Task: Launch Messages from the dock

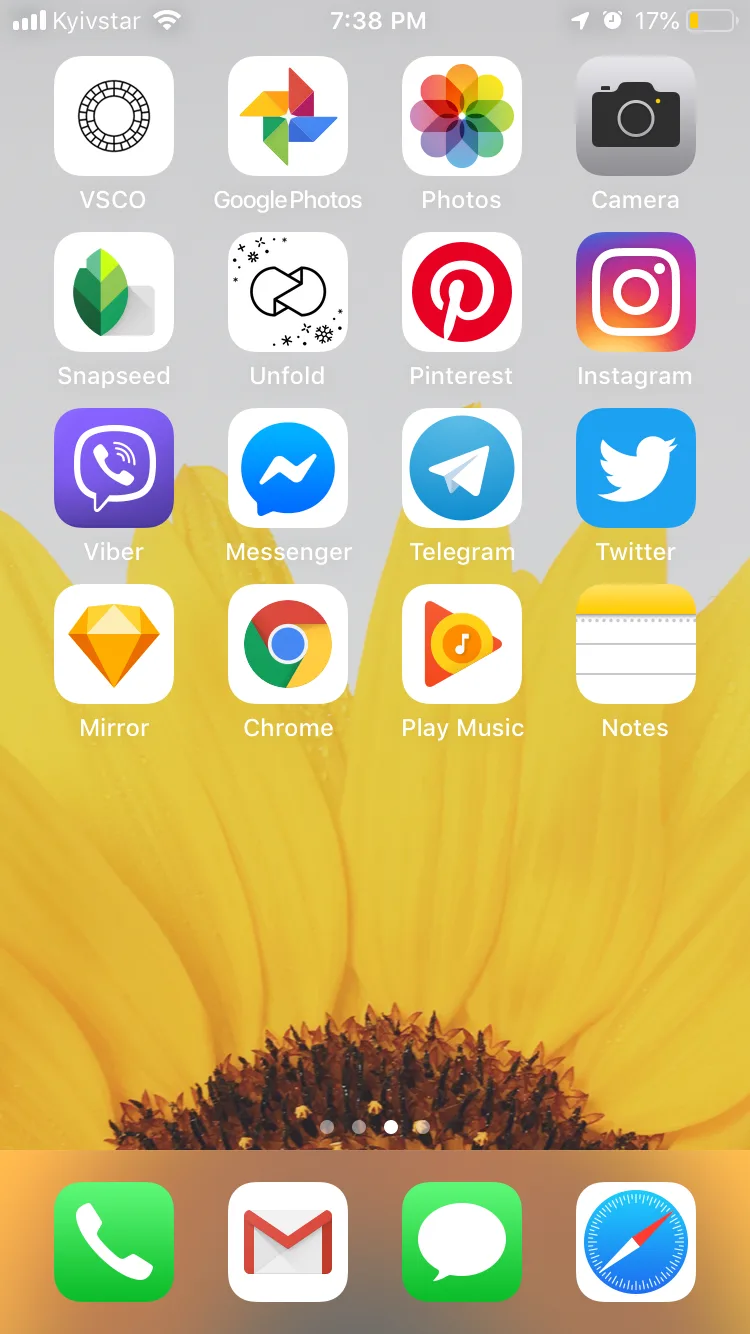Action: point(462,1242)
